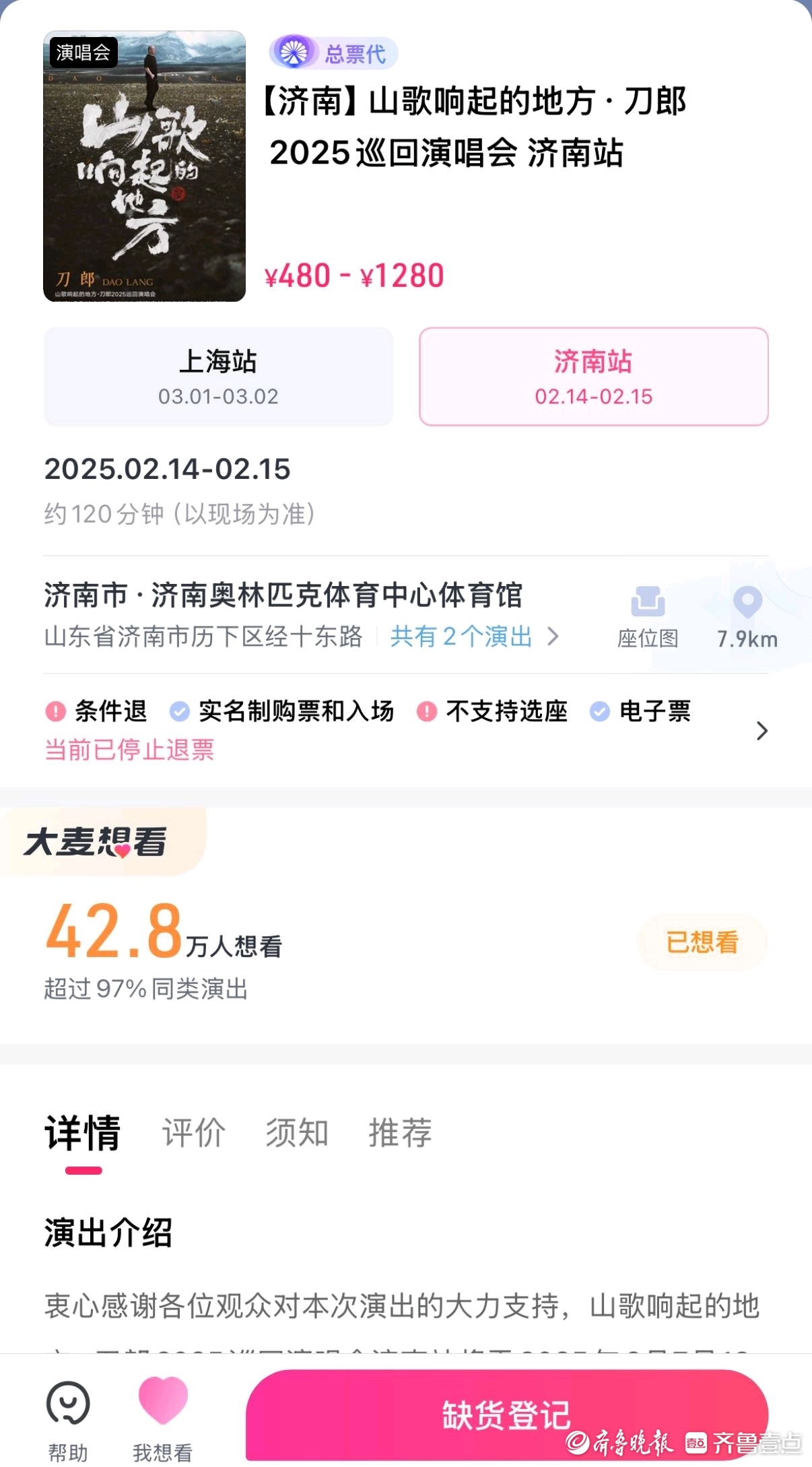Switch to the 须知 tab
This screenshot has width=812, height=1467.
(x=297, y=1132)
